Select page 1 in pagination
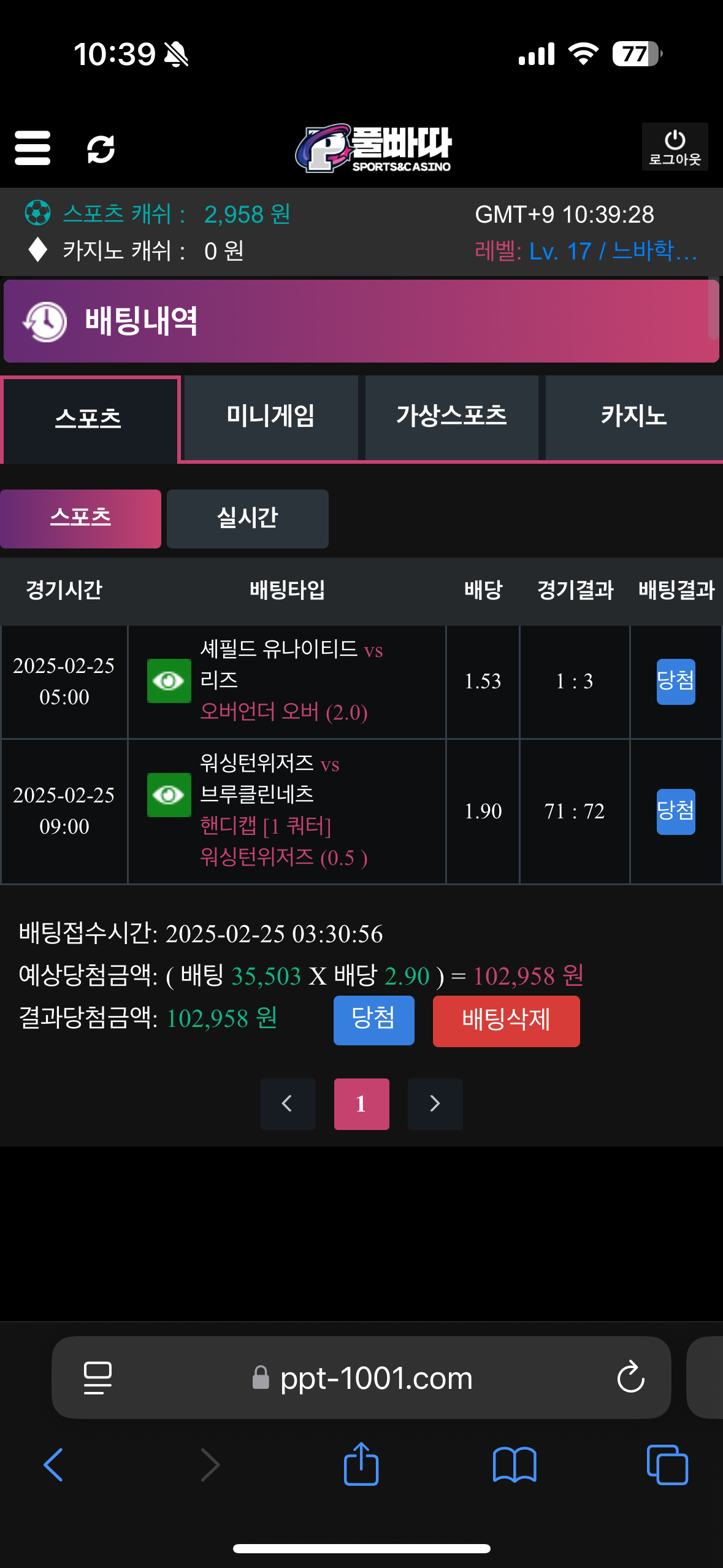The height and width of the screenshot is (1568, 723). click(361, 1104)
